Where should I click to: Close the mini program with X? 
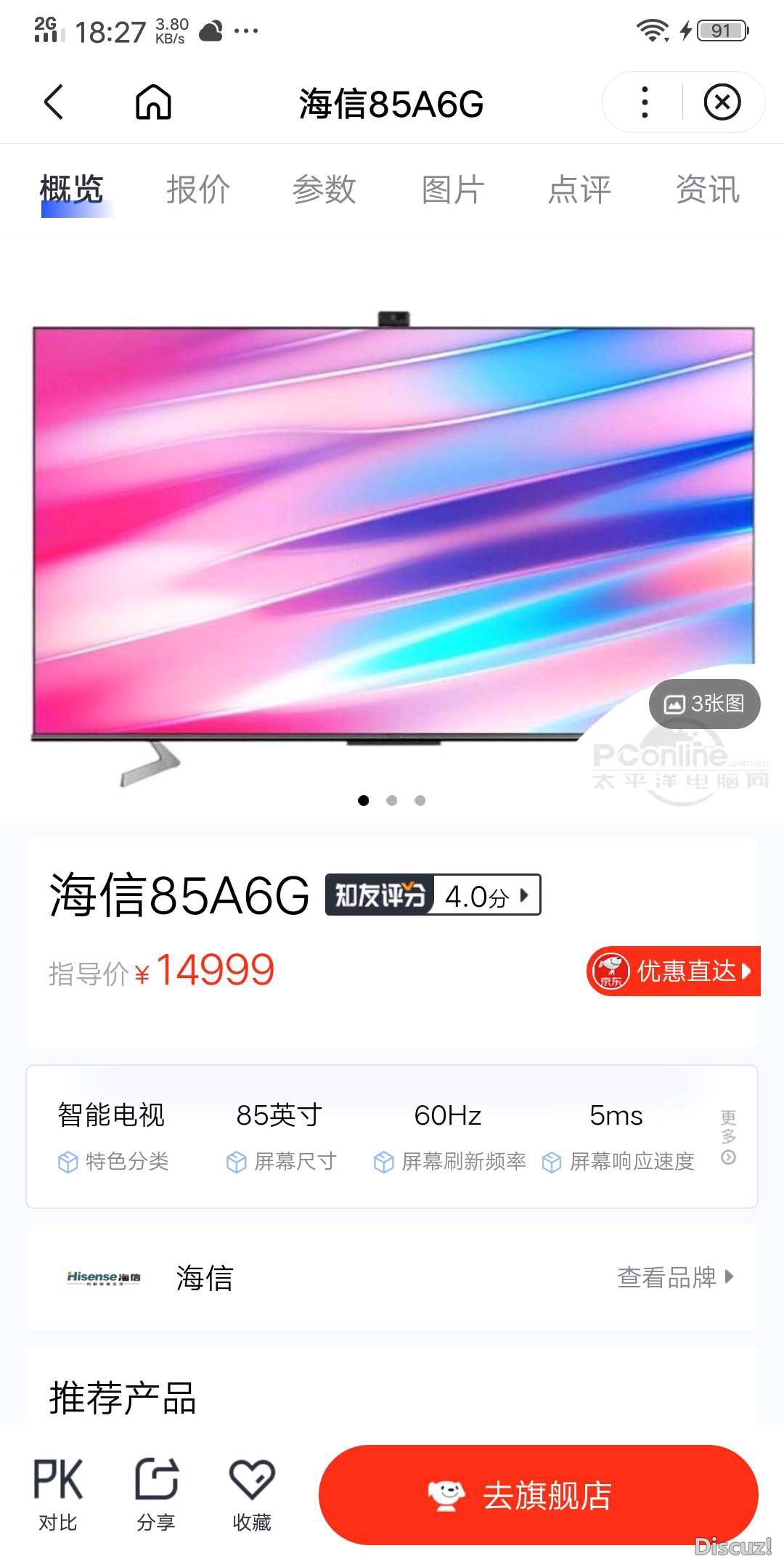pyautogui.click(x=722, y=102)
